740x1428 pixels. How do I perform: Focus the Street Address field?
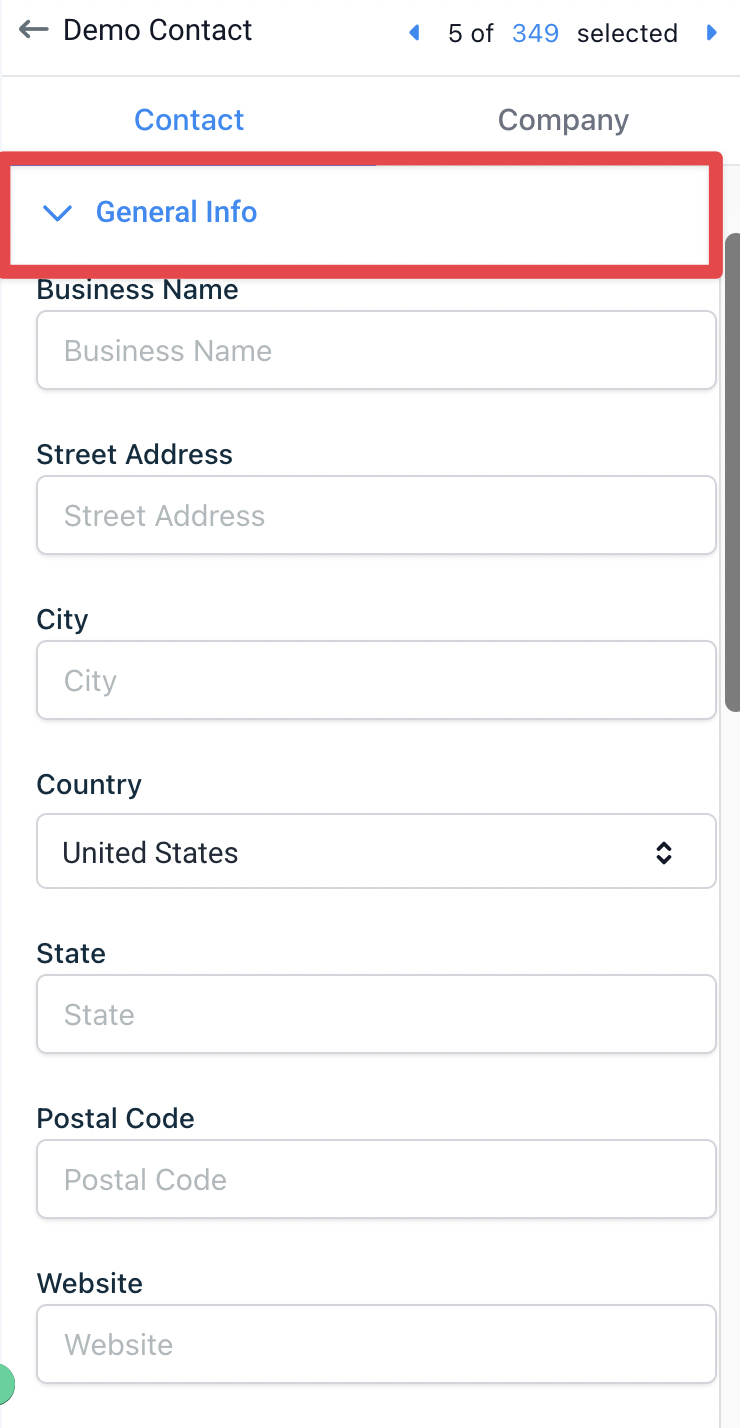click(x=376, y=515)
